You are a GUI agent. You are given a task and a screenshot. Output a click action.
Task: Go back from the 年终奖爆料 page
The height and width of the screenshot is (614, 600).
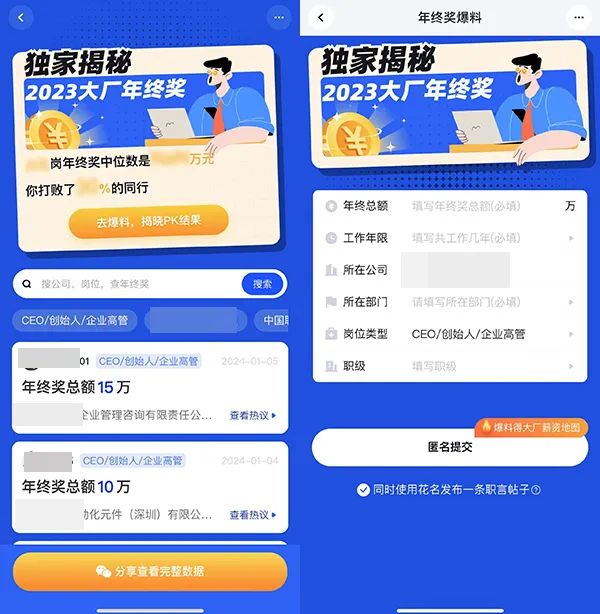point(320,17)
